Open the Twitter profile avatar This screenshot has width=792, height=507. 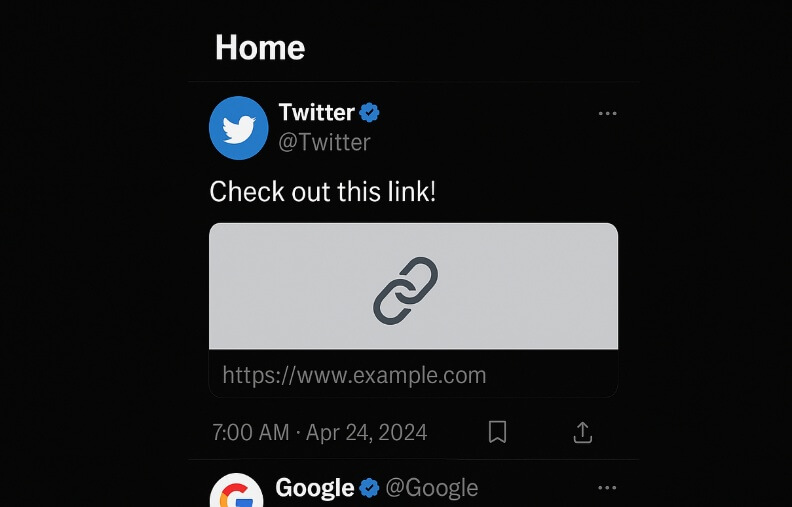pyautogui.click(x=238, y=128)
